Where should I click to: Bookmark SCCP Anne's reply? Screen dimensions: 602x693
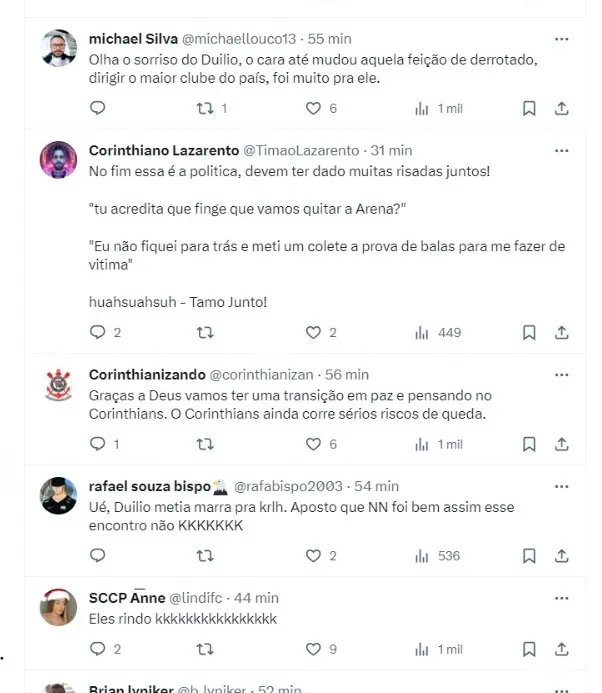[x=529, y=649]
